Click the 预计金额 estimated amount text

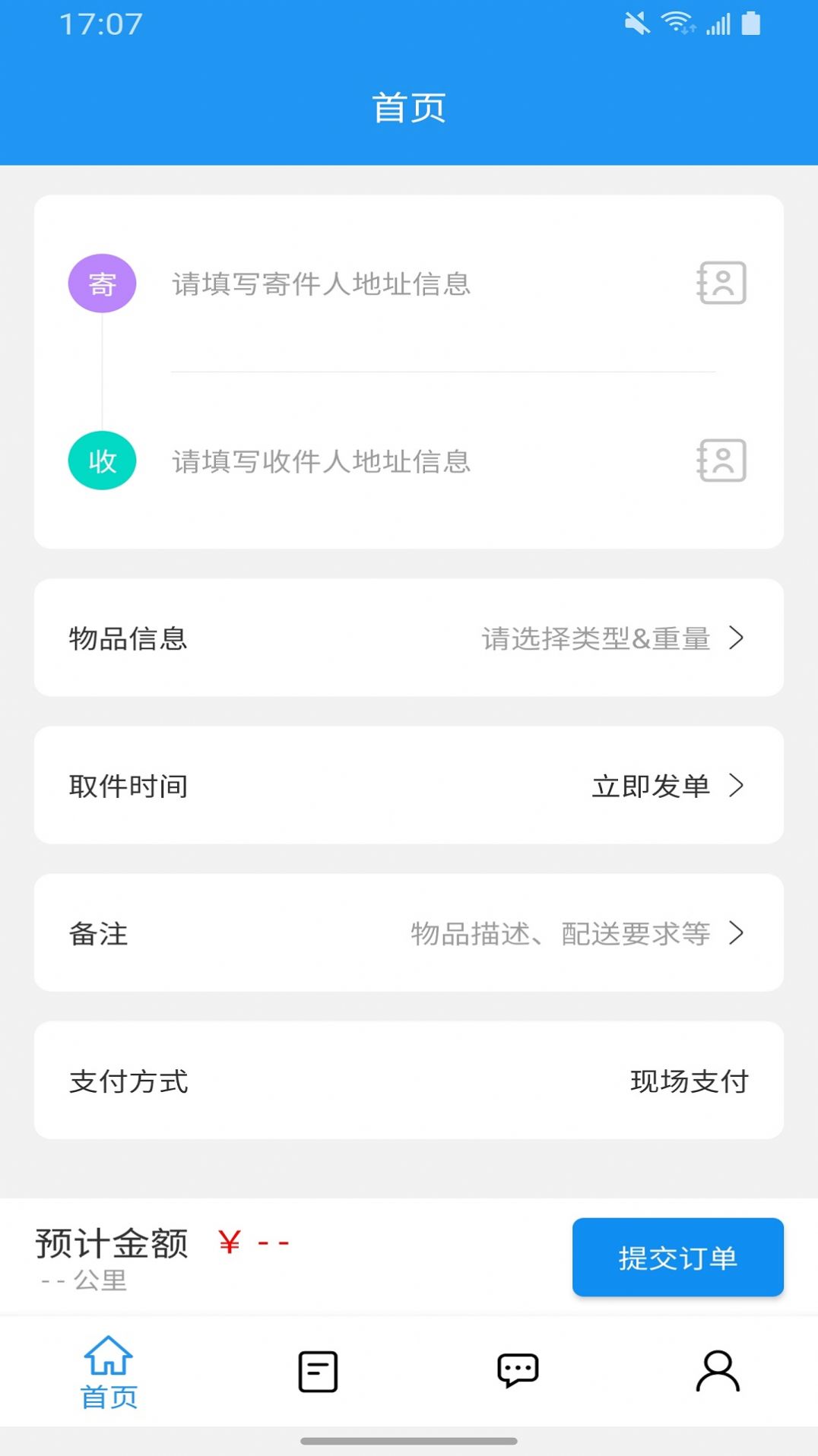tap(110, 1239)
